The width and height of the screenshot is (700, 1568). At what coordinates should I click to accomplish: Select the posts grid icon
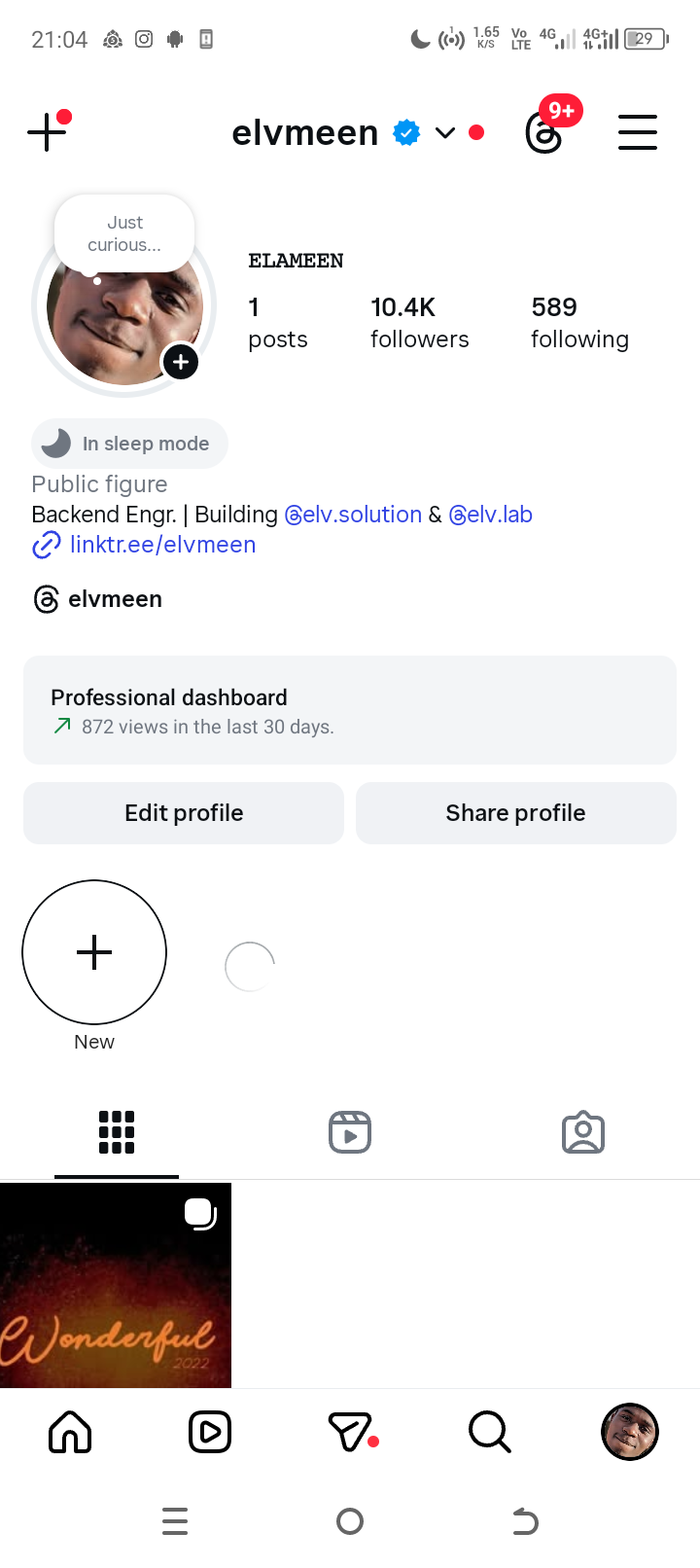(x=116, y=1131)
